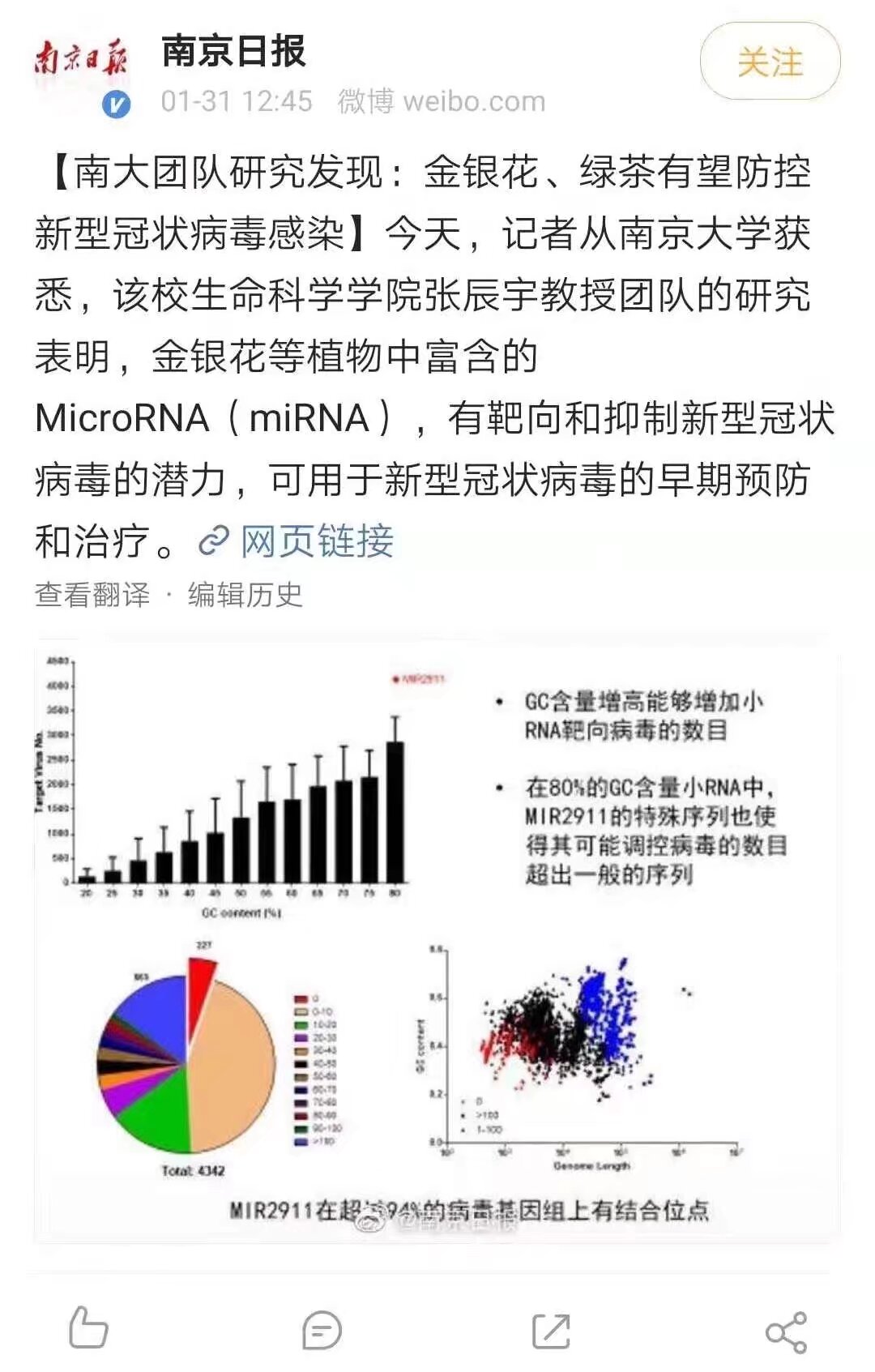Viewport: 875px width, 1372px height.
Task: Like this post with the thumbs-up icon
Action: 88,1328
